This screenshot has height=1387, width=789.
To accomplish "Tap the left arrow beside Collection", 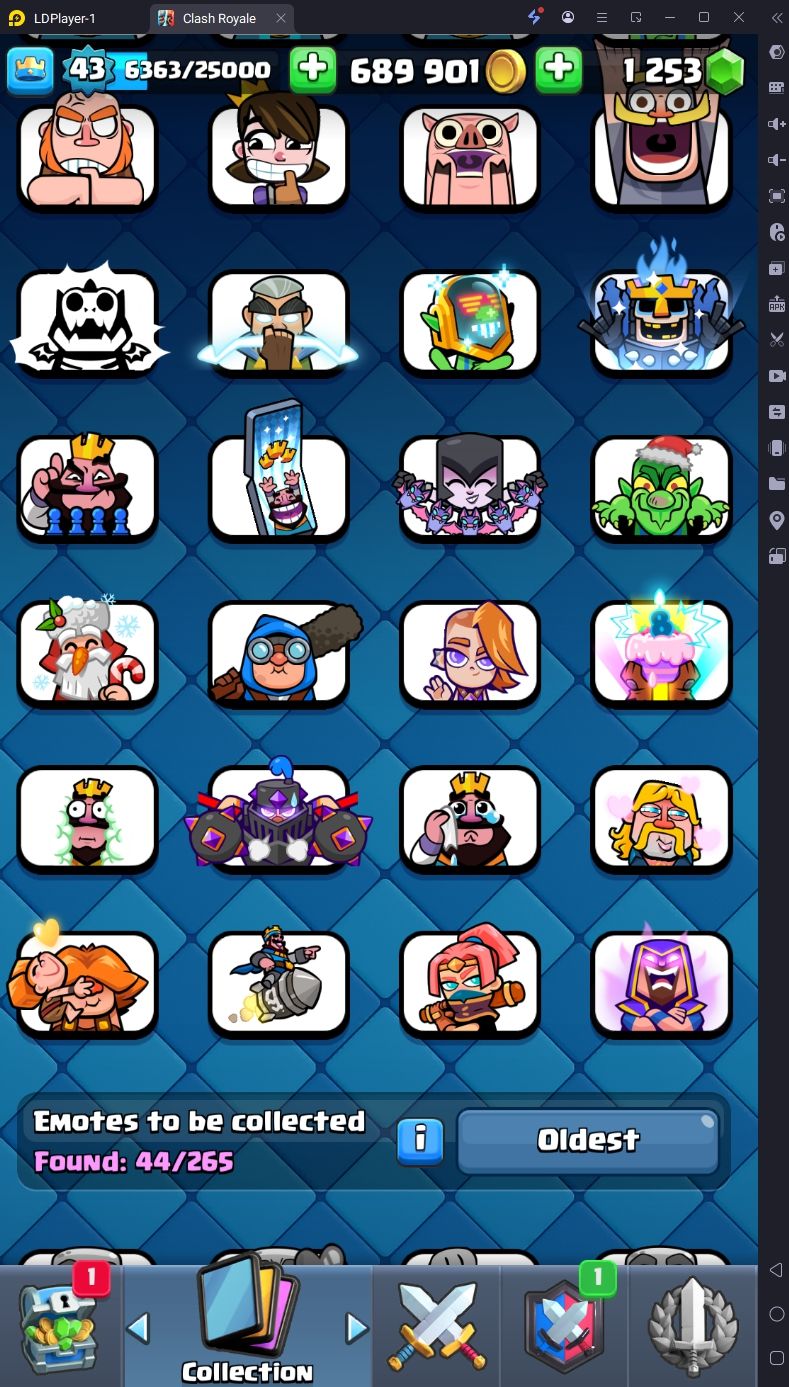I will coord(138,1328).
